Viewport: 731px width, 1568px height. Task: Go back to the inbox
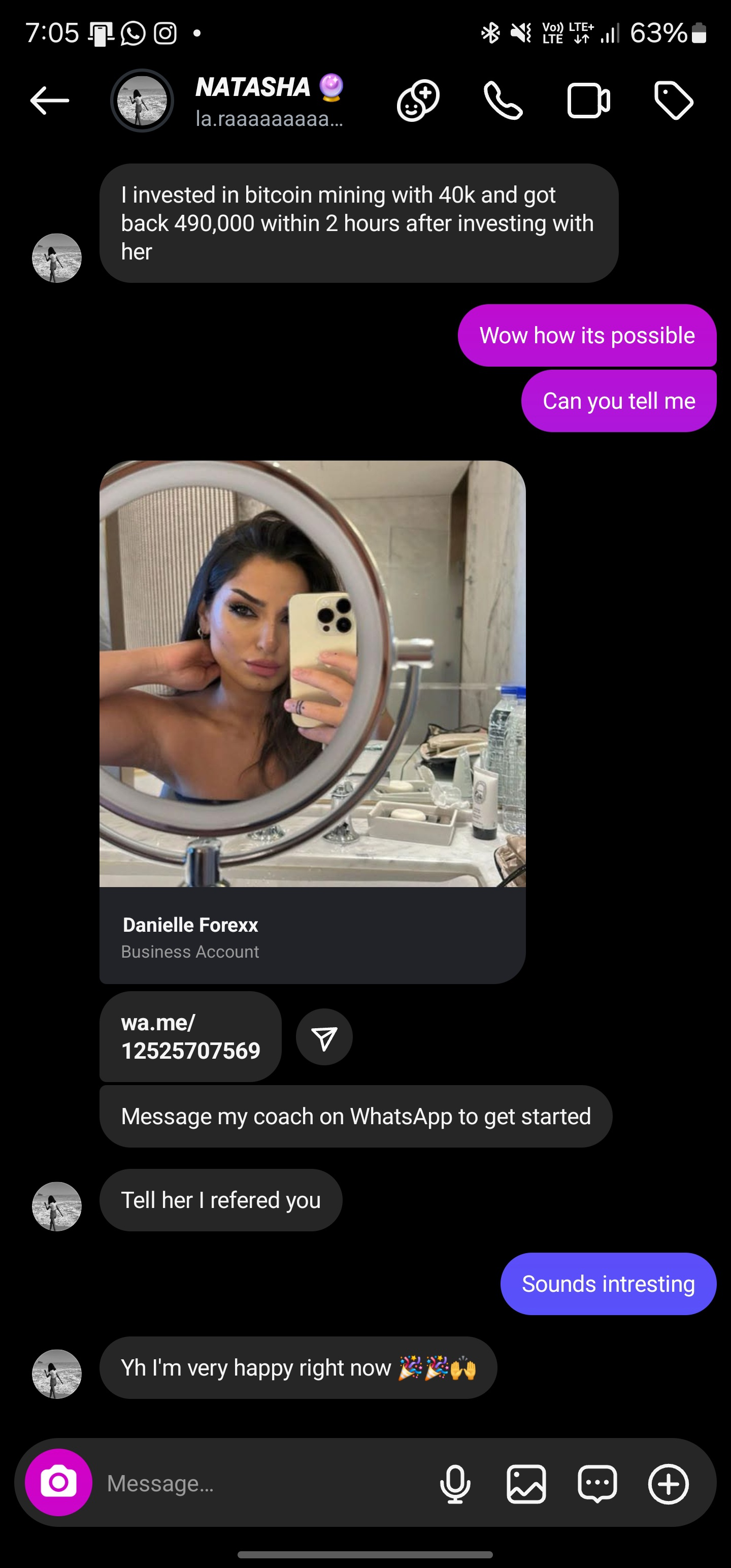[49, 101]
